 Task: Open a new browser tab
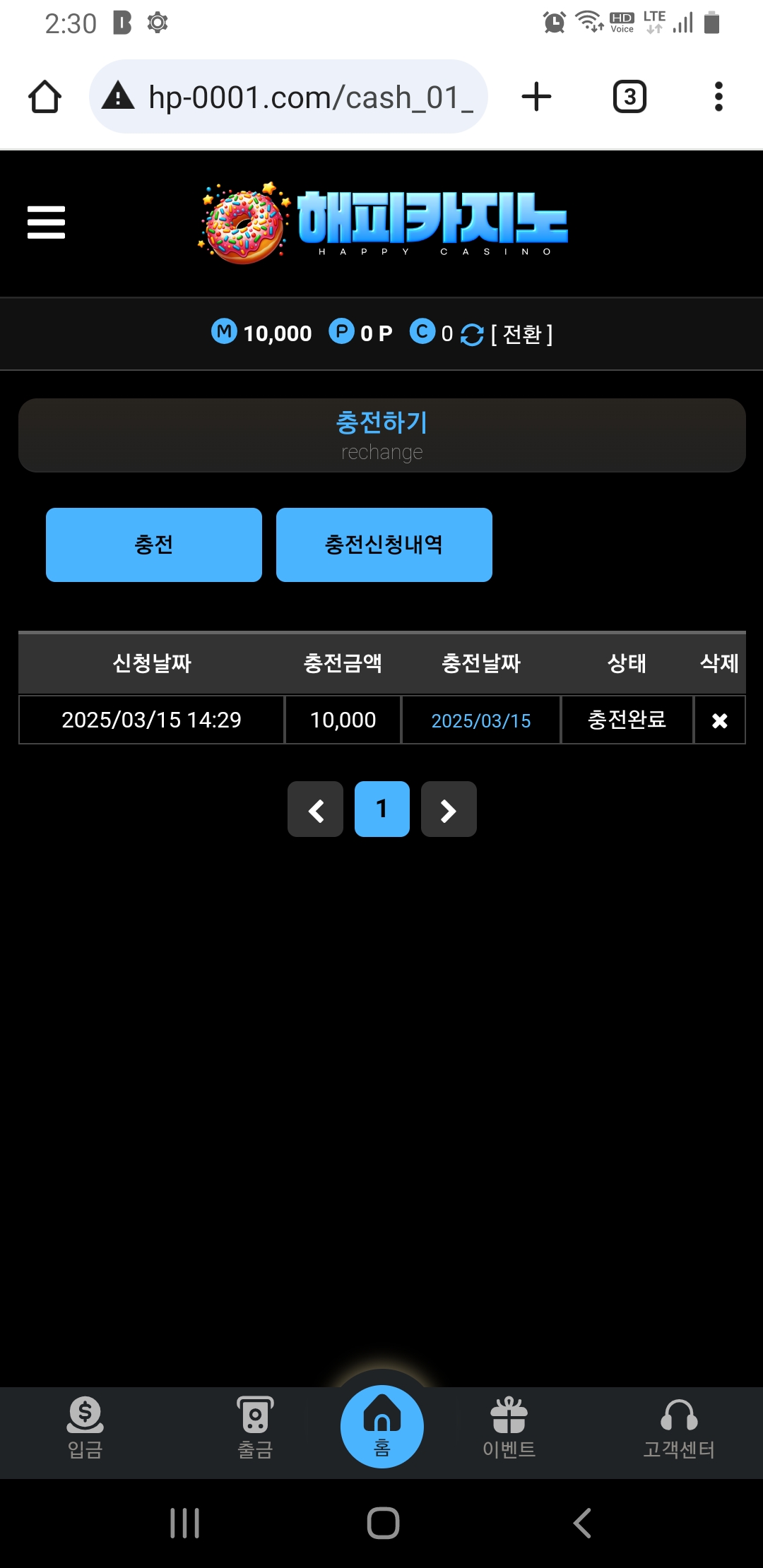(x=536, y=97)
